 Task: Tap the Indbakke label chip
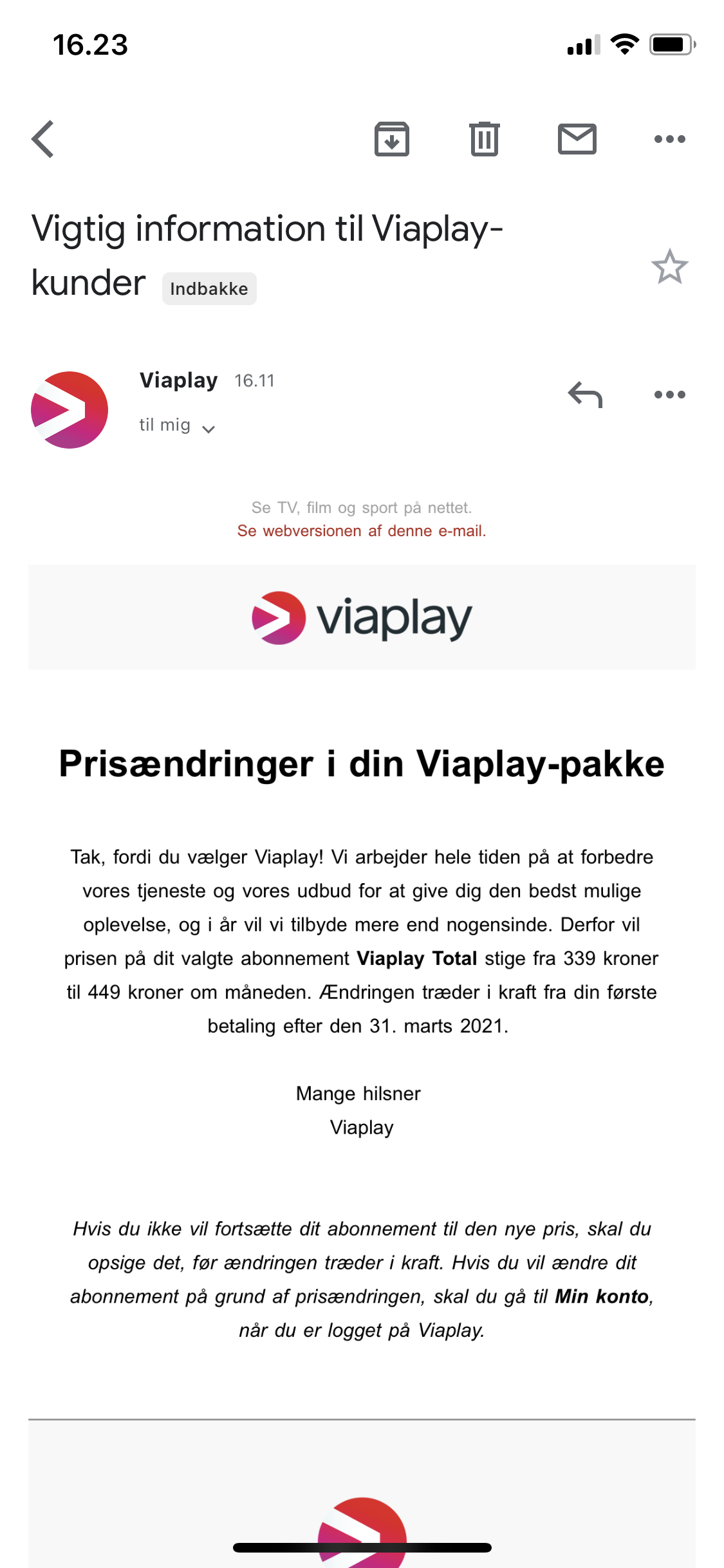pos(209,289)
